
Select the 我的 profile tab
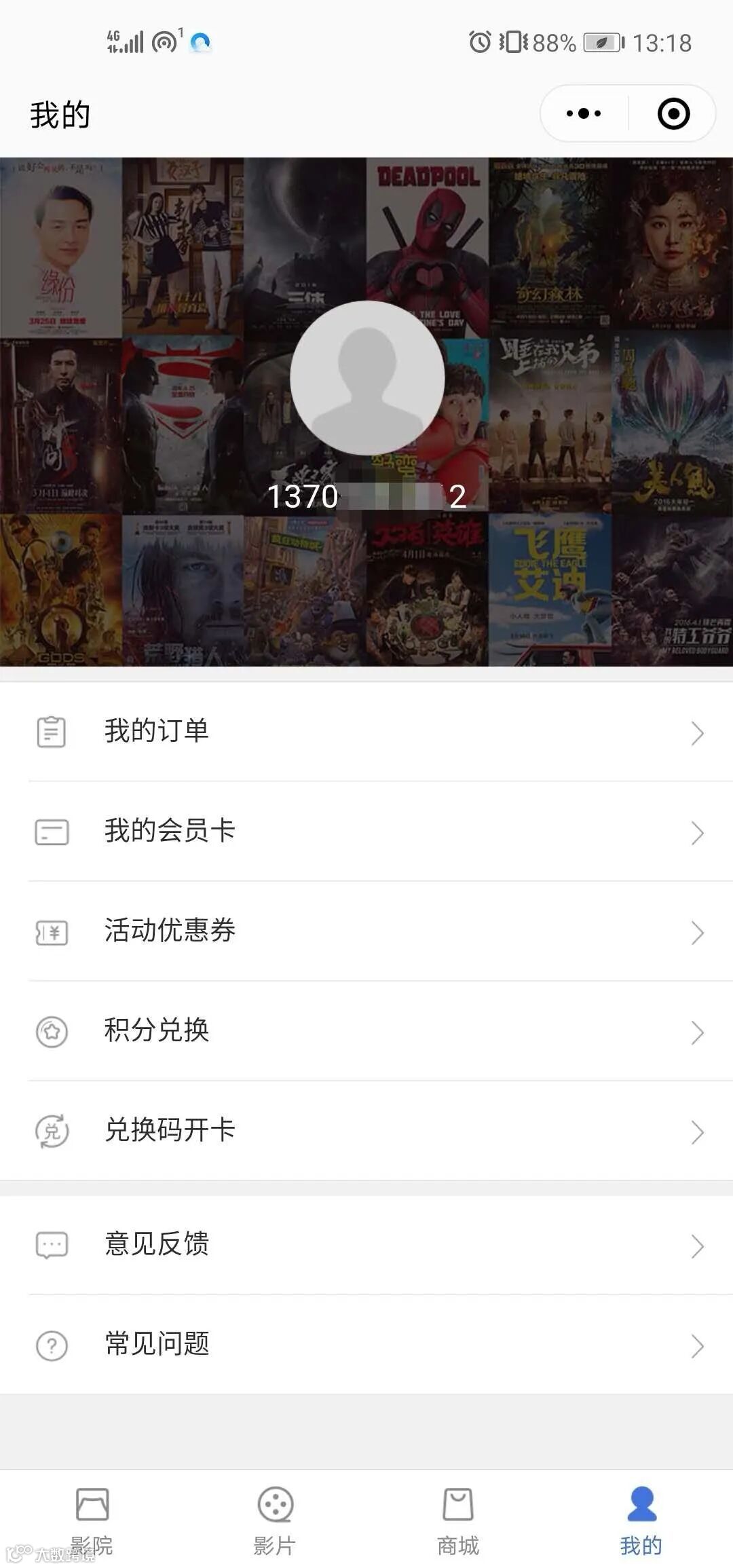click(641, 1520)
